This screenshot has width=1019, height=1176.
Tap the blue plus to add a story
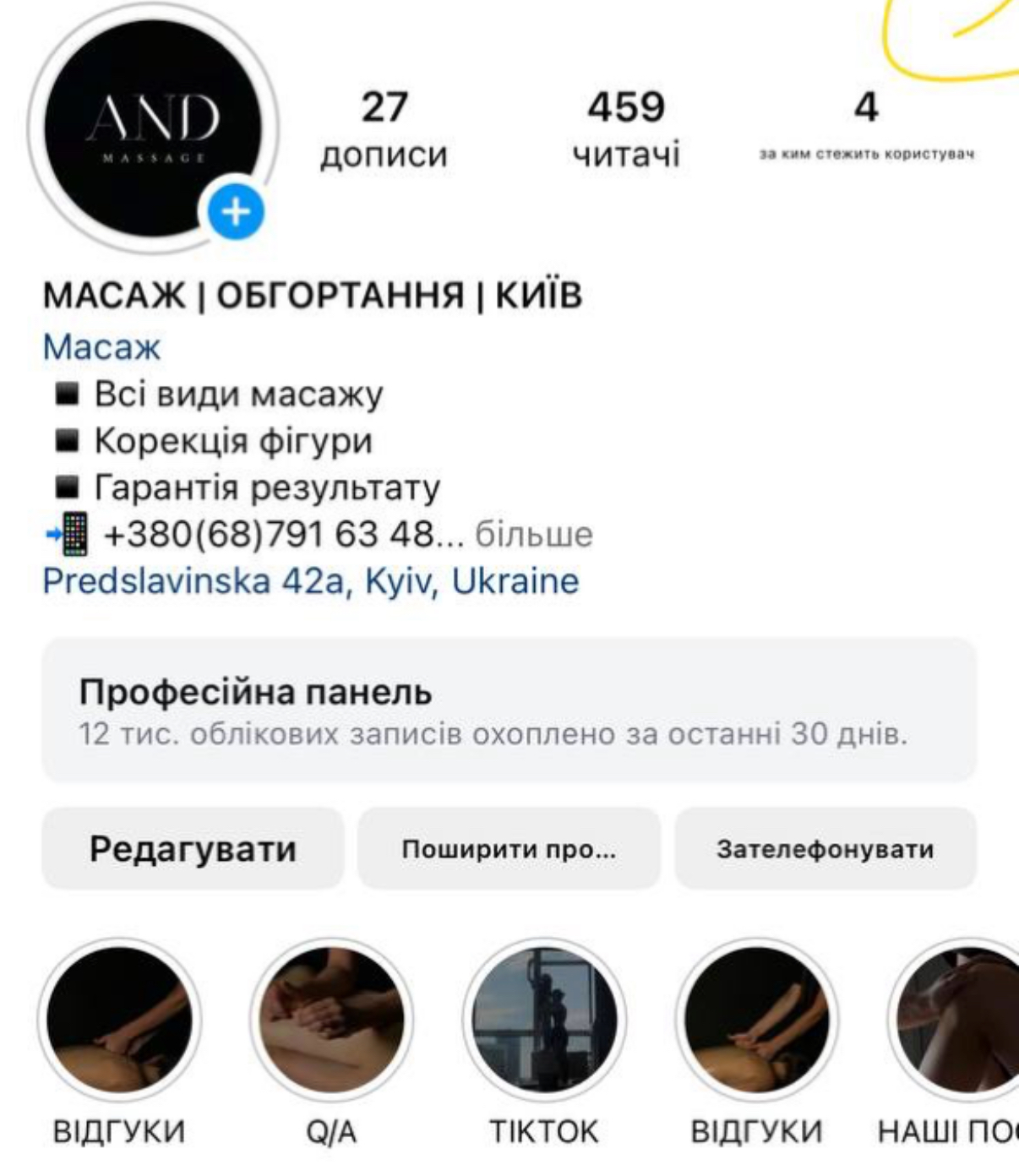tap(237, 211)
